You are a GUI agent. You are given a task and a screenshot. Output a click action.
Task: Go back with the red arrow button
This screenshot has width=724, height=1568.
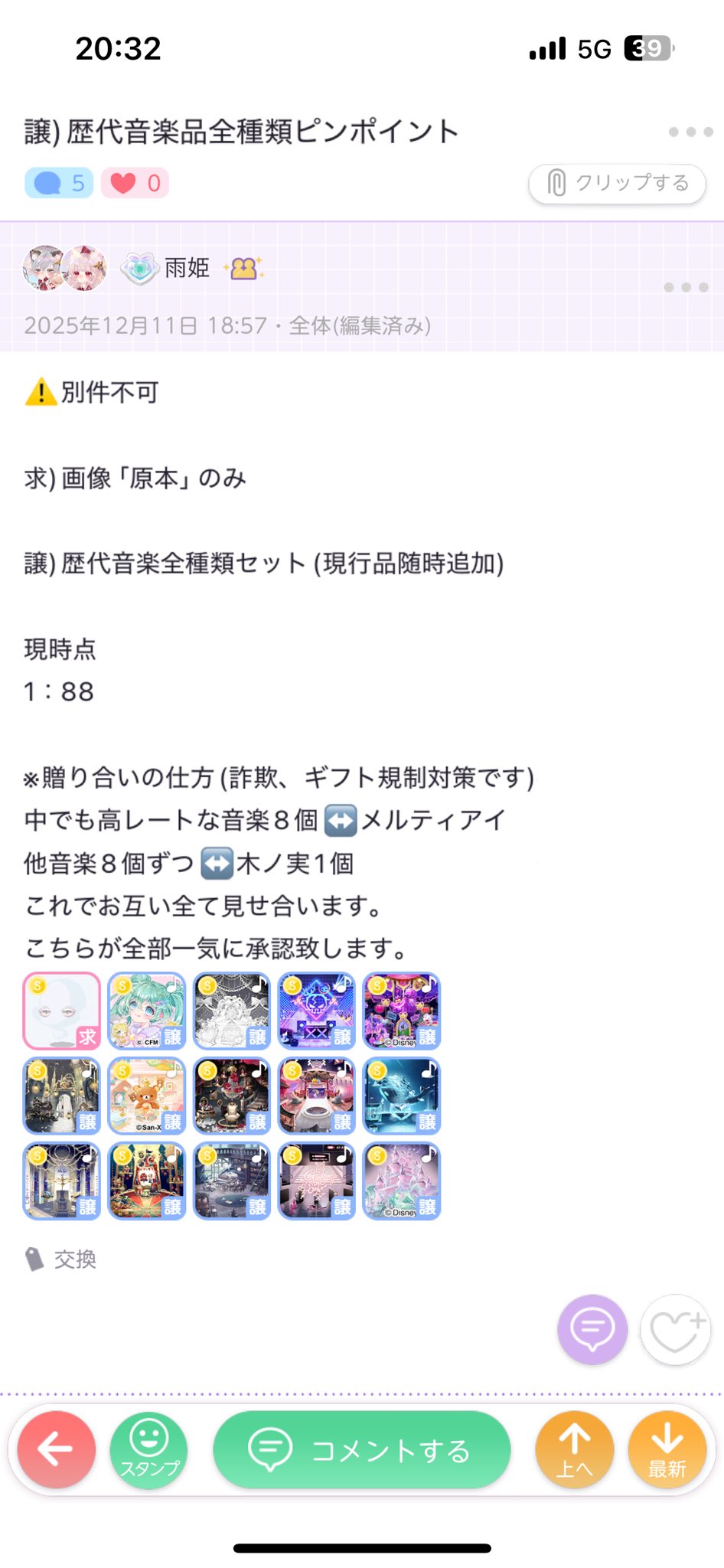coord(57,1449)
